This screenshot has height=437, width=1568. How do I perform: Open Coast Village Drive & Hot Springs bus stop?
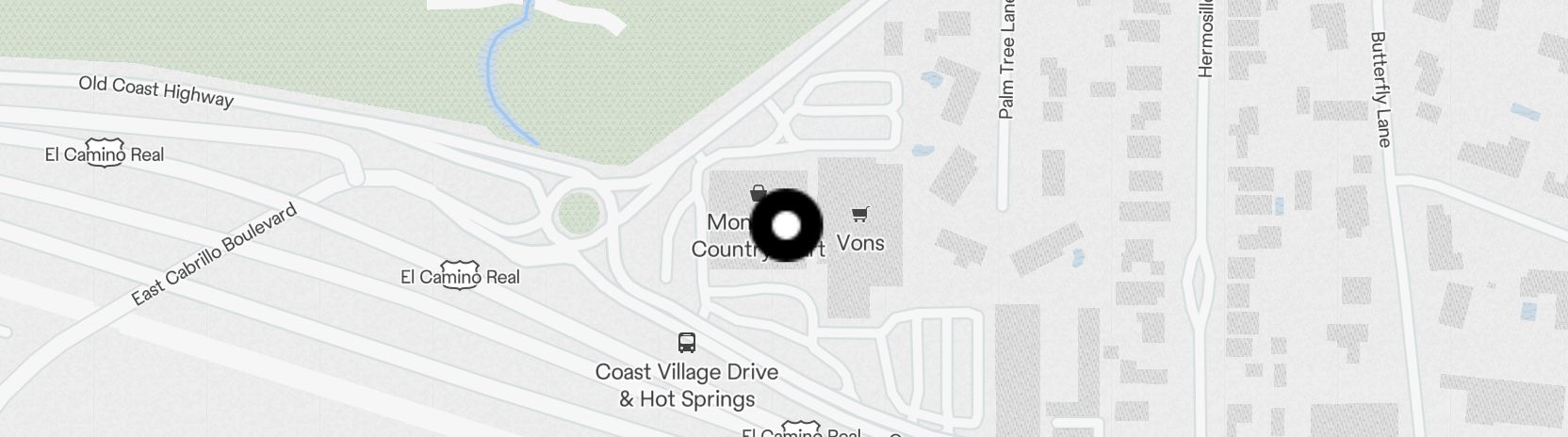pos(687,343)
